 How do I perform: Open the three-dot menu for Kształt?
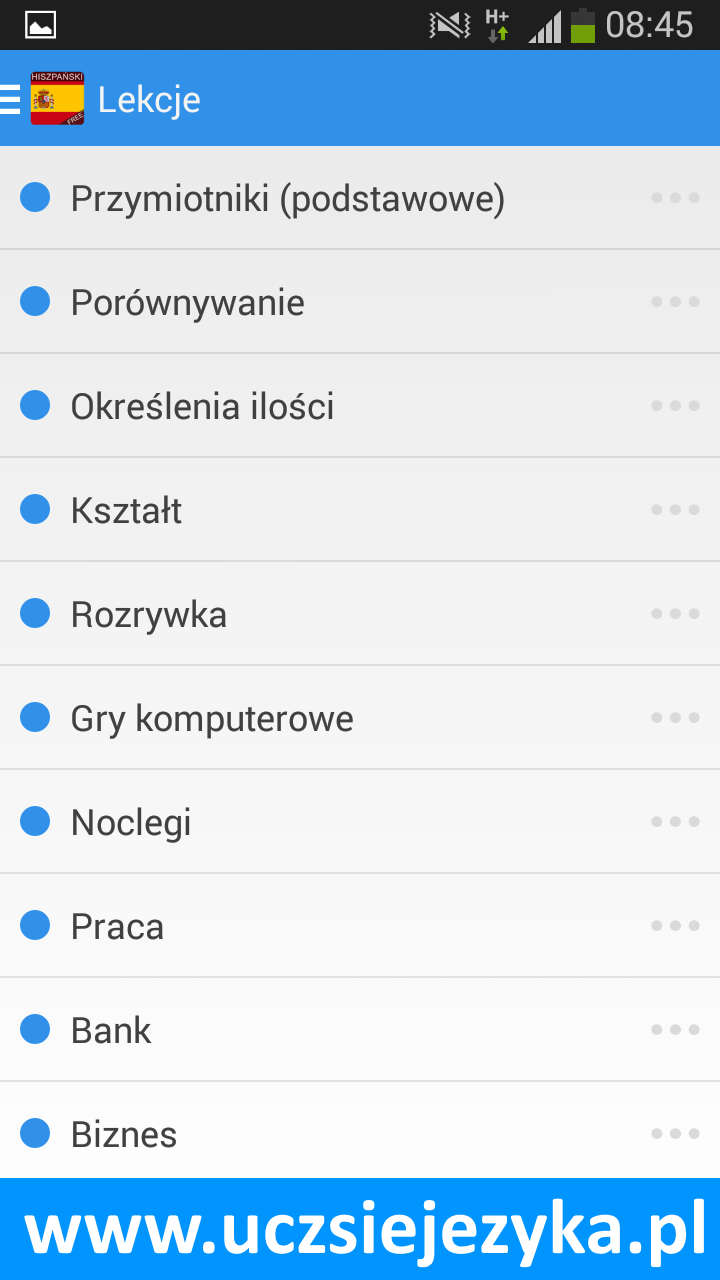pyautogui.click(x=675, y=510)
